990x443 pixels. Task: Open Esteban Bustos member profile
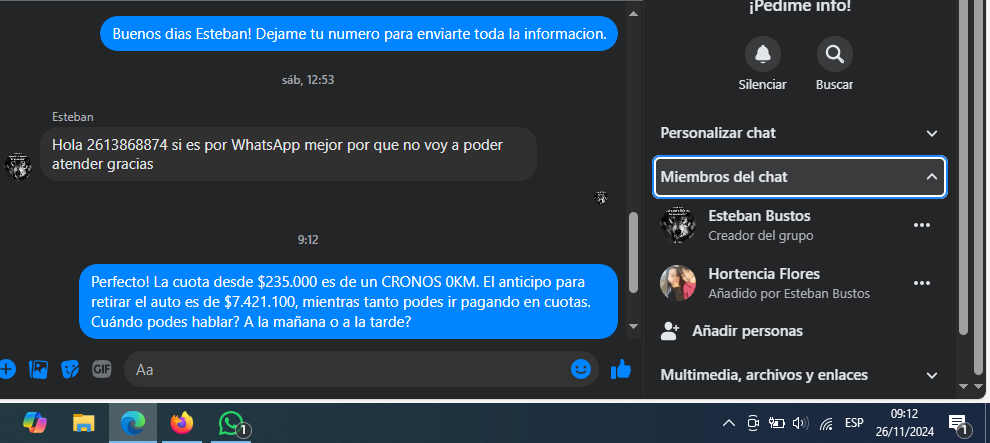click(x=758, y=216)
